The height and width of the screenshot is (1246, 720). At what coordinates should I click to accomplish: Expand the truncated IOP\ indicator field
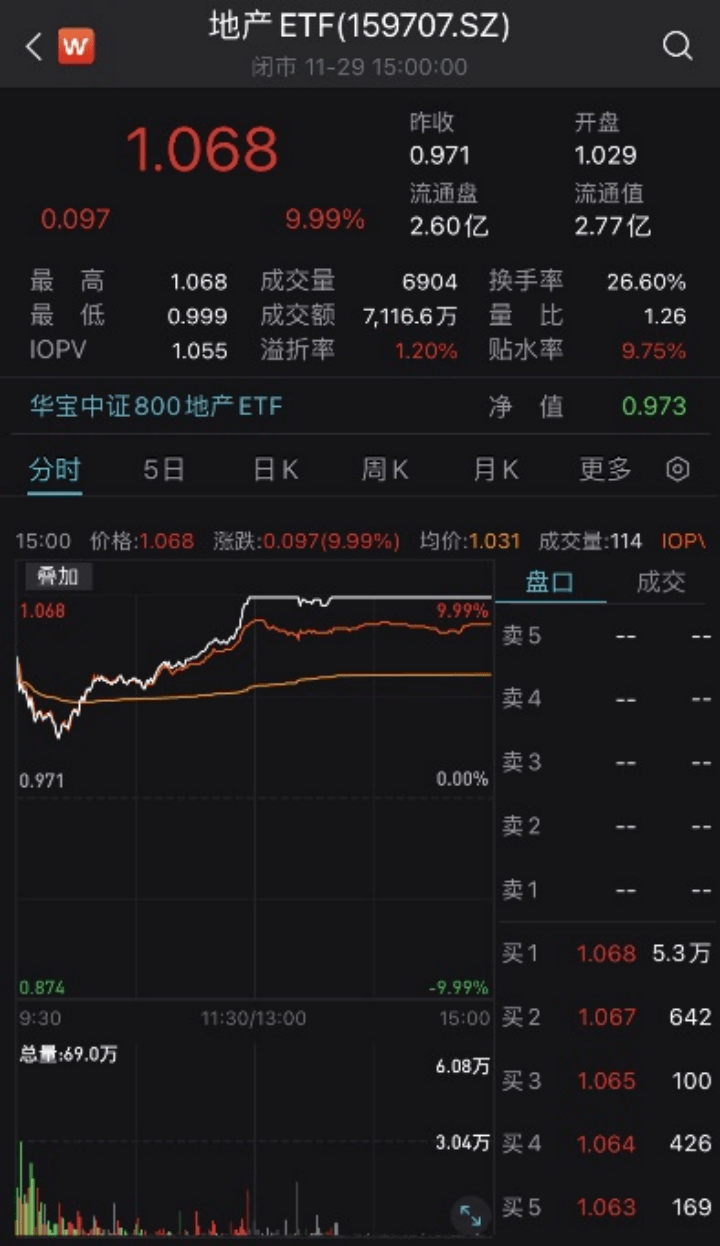(687, 541)
